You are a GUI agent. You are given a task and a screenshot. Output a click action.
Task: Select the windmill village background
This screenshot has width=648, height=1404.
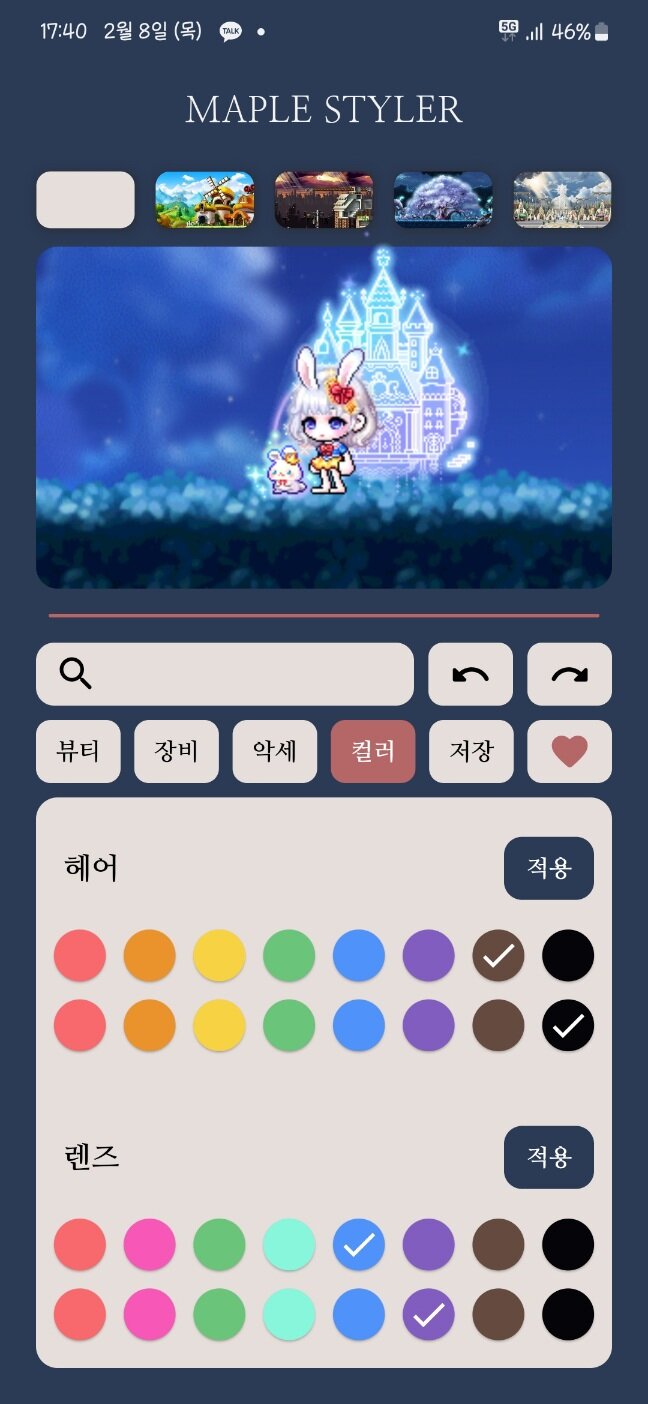pos(204,200)
